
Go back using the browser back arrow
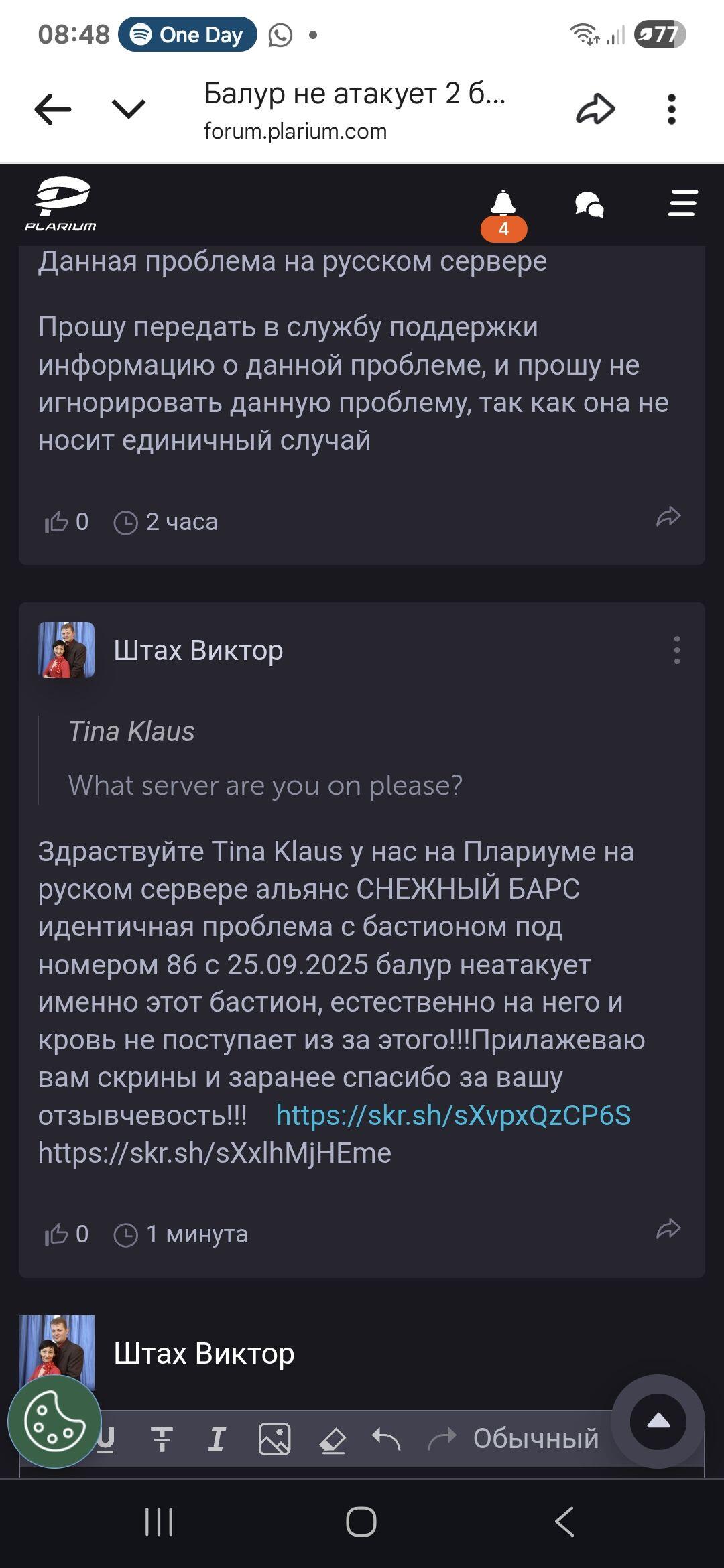(x=53, y=109)
